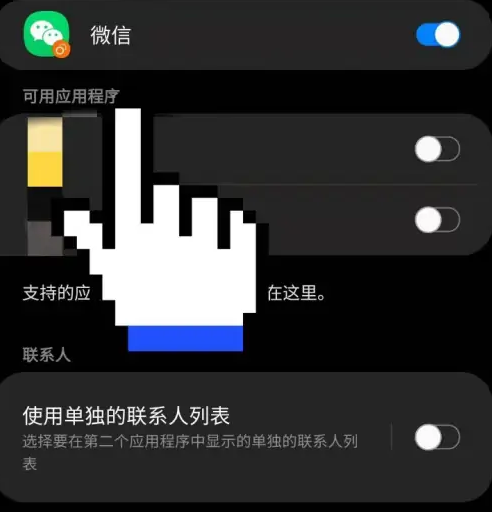Enable 使用单独的联系人列表 switch
The width and height of the screenshot is (492, 512).
[x=437, y=437]
